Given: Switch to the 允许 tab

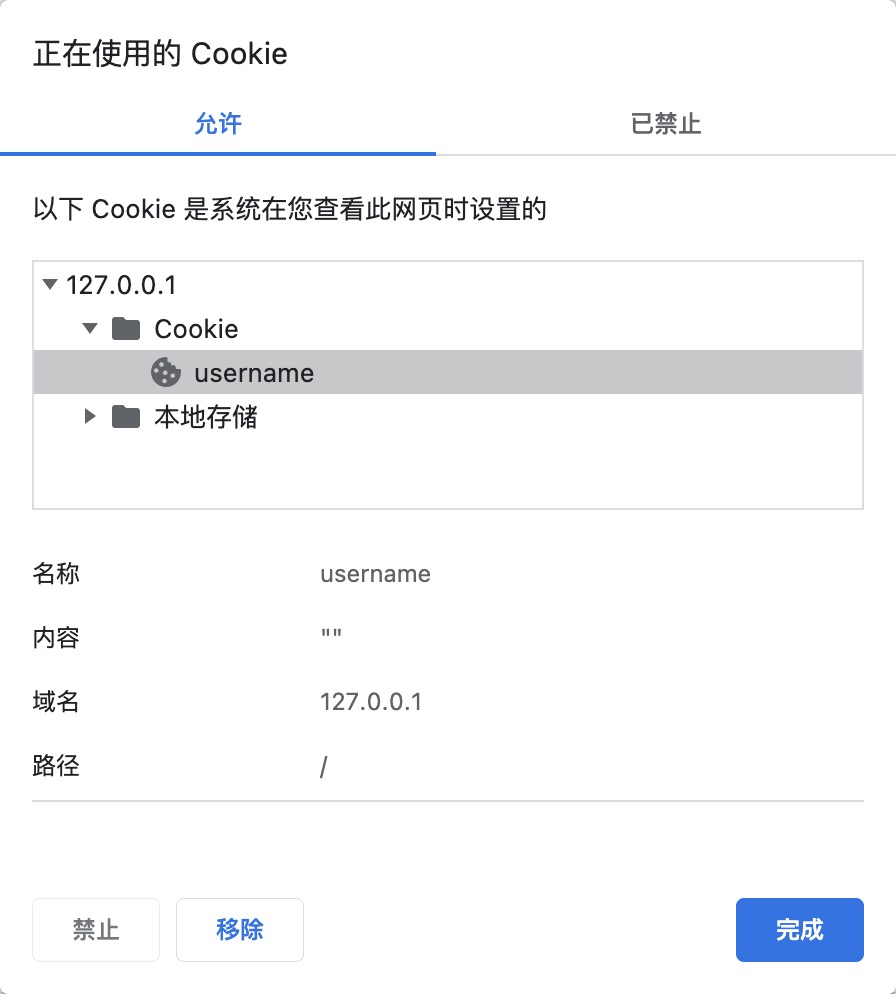Looking at the screenshot, I should coord(218,124).
